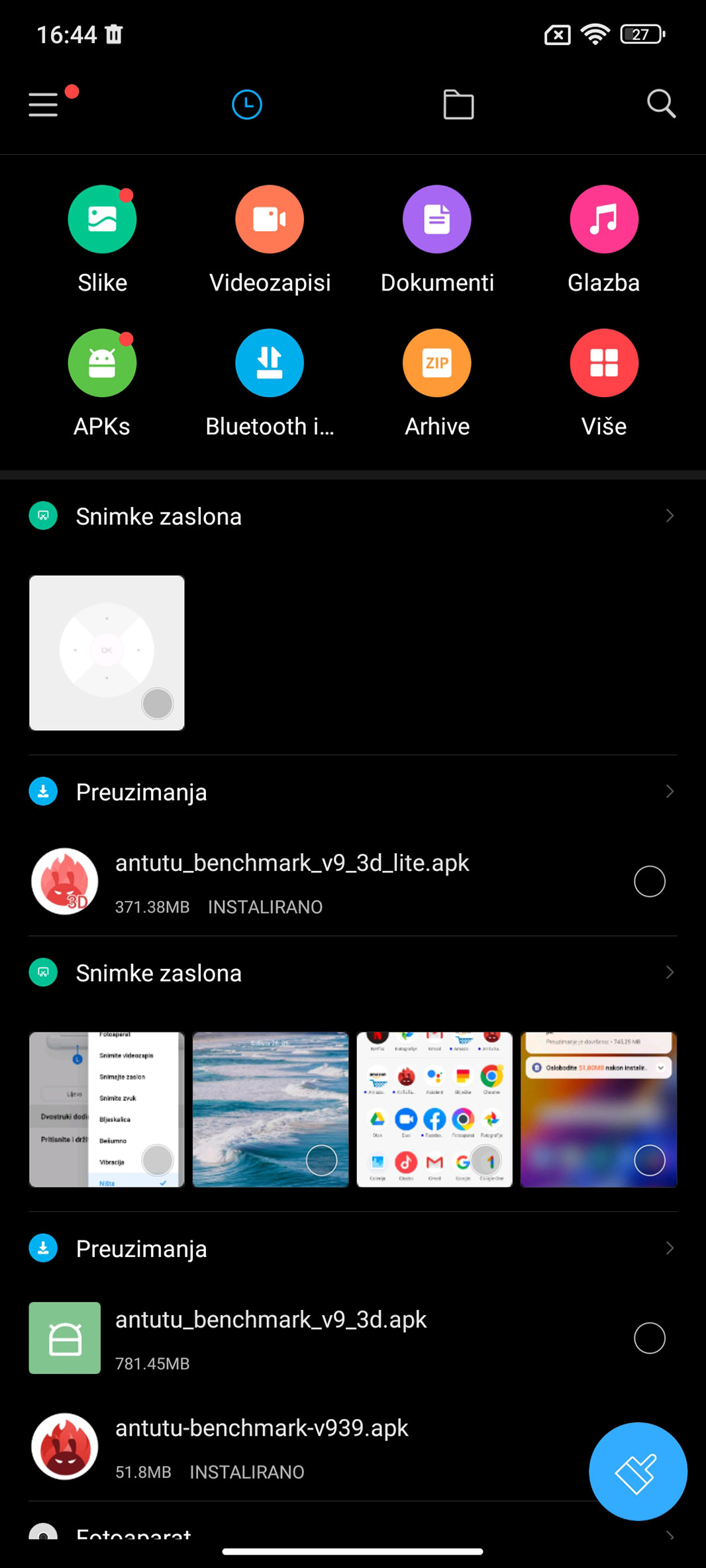Switch to the recent files clock tab
The height and width of the screenshot is (1568, 706).
tap(247, 105)
